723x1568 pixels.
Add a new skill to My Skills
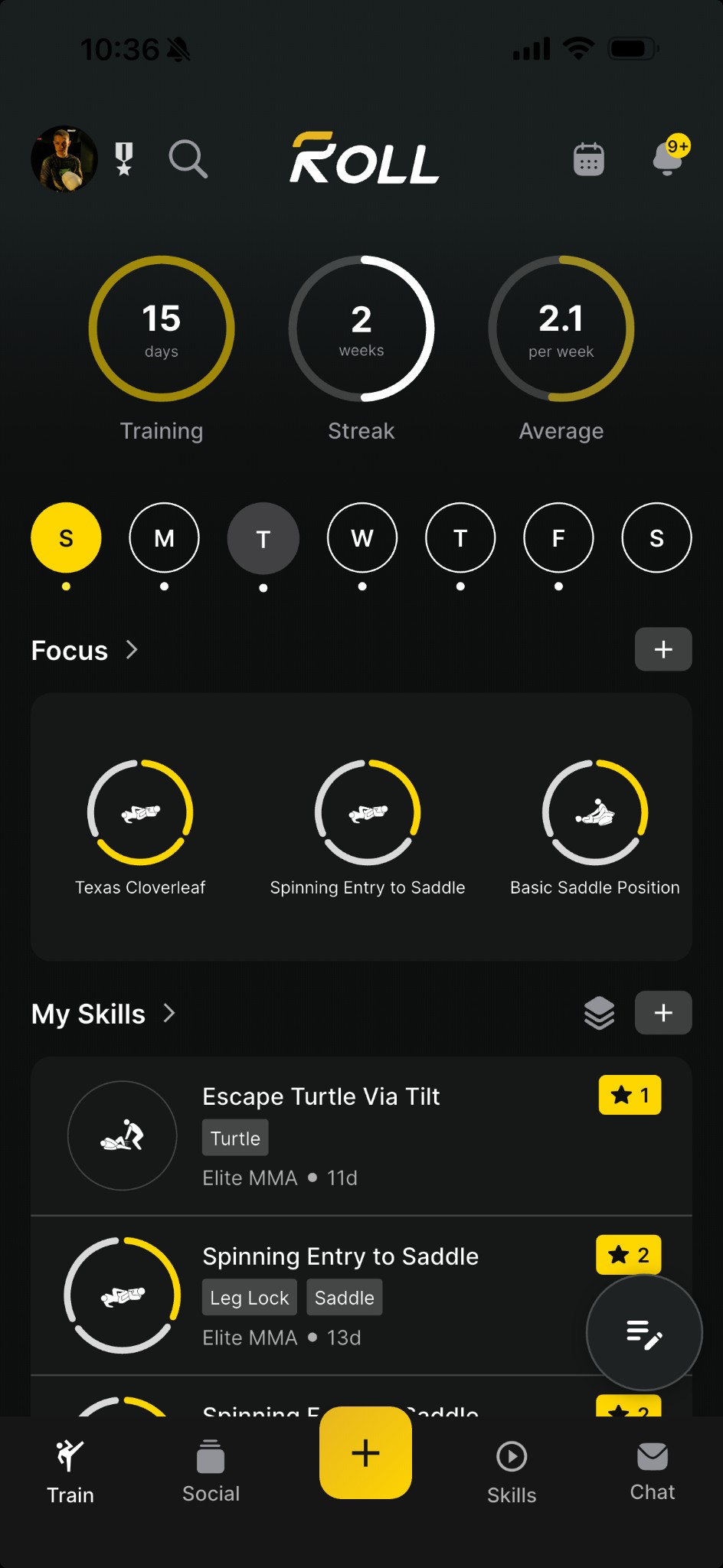click(662, 1013)
